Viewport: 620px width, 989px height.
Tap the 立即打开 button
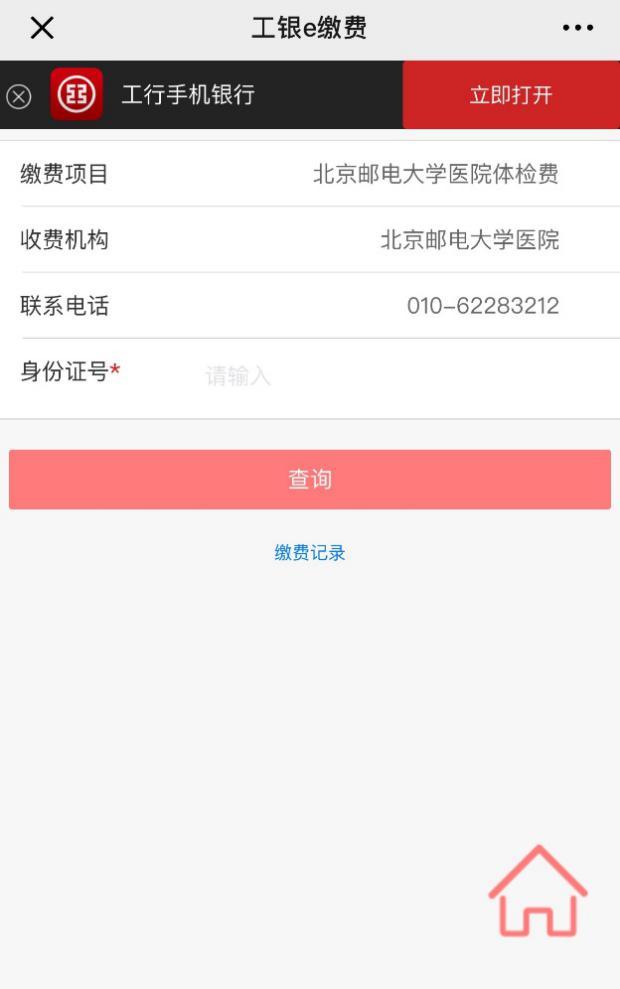click(x=511, y=95)
